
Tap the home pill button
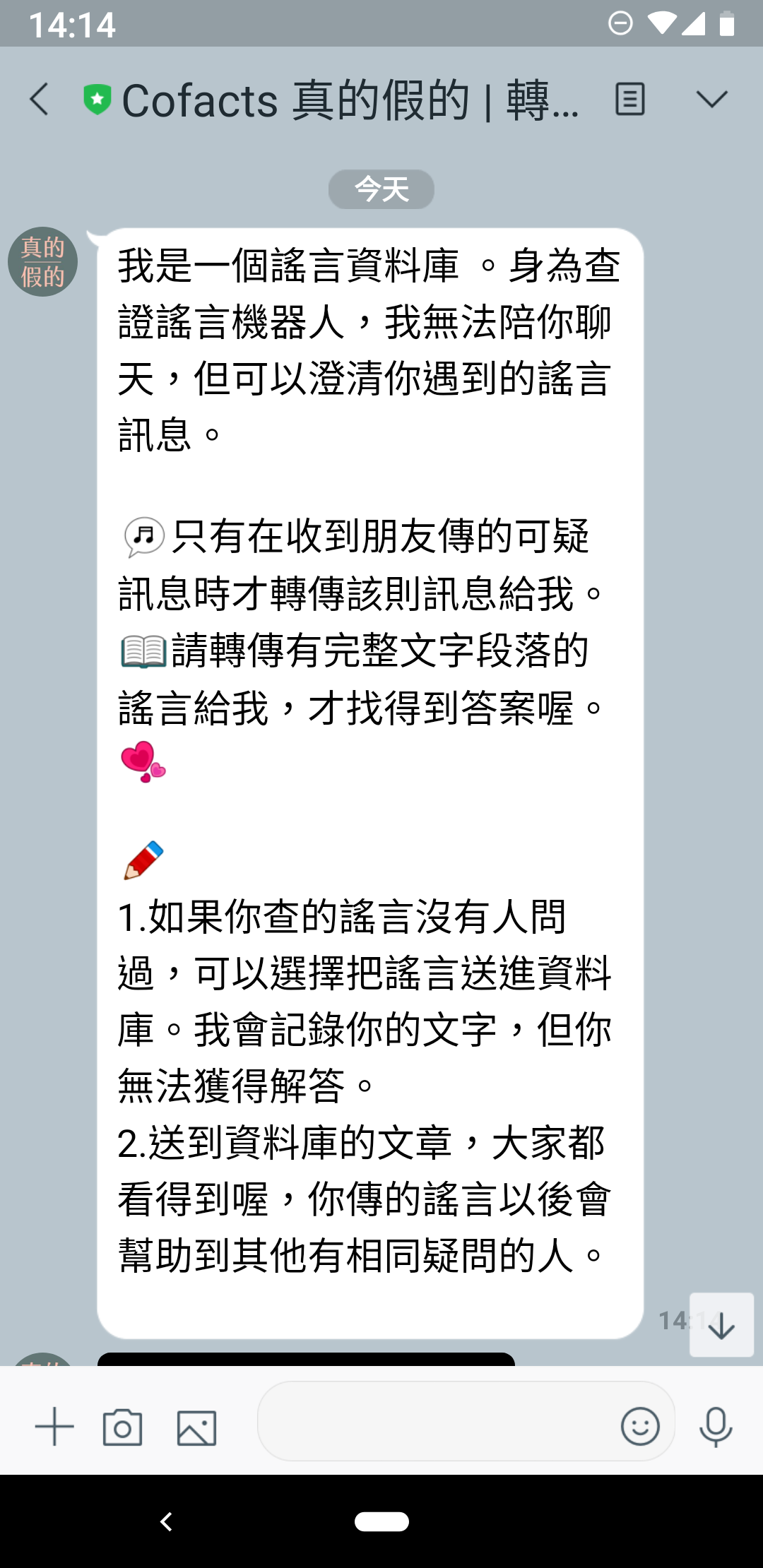click(381, 1521)
